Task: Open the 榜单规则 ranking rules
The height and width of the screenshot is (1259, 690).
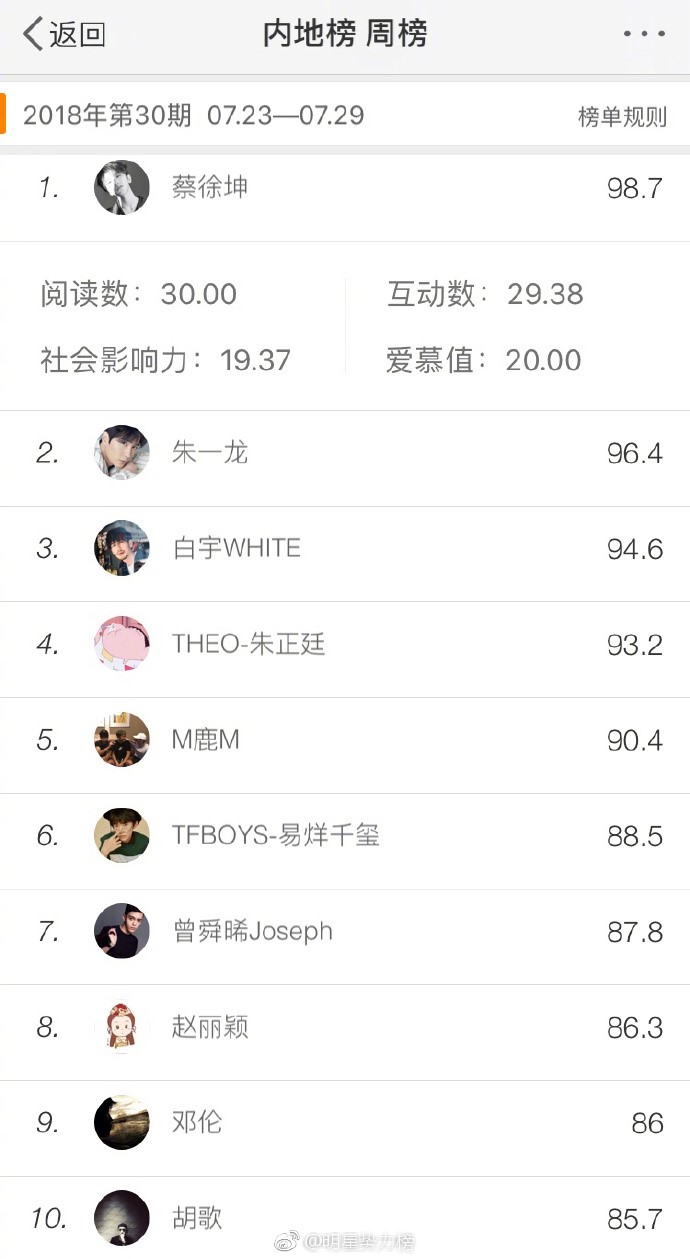Action: pos(621,117)
